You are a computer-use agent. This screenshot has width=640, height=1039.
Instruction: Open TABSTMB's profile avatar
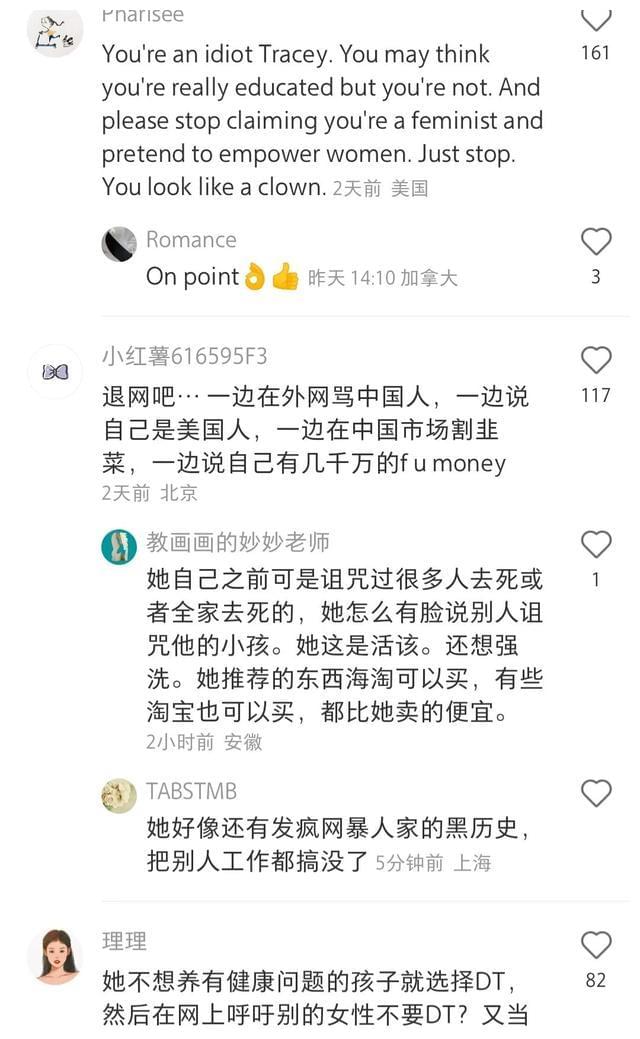[x=119, y=795]
